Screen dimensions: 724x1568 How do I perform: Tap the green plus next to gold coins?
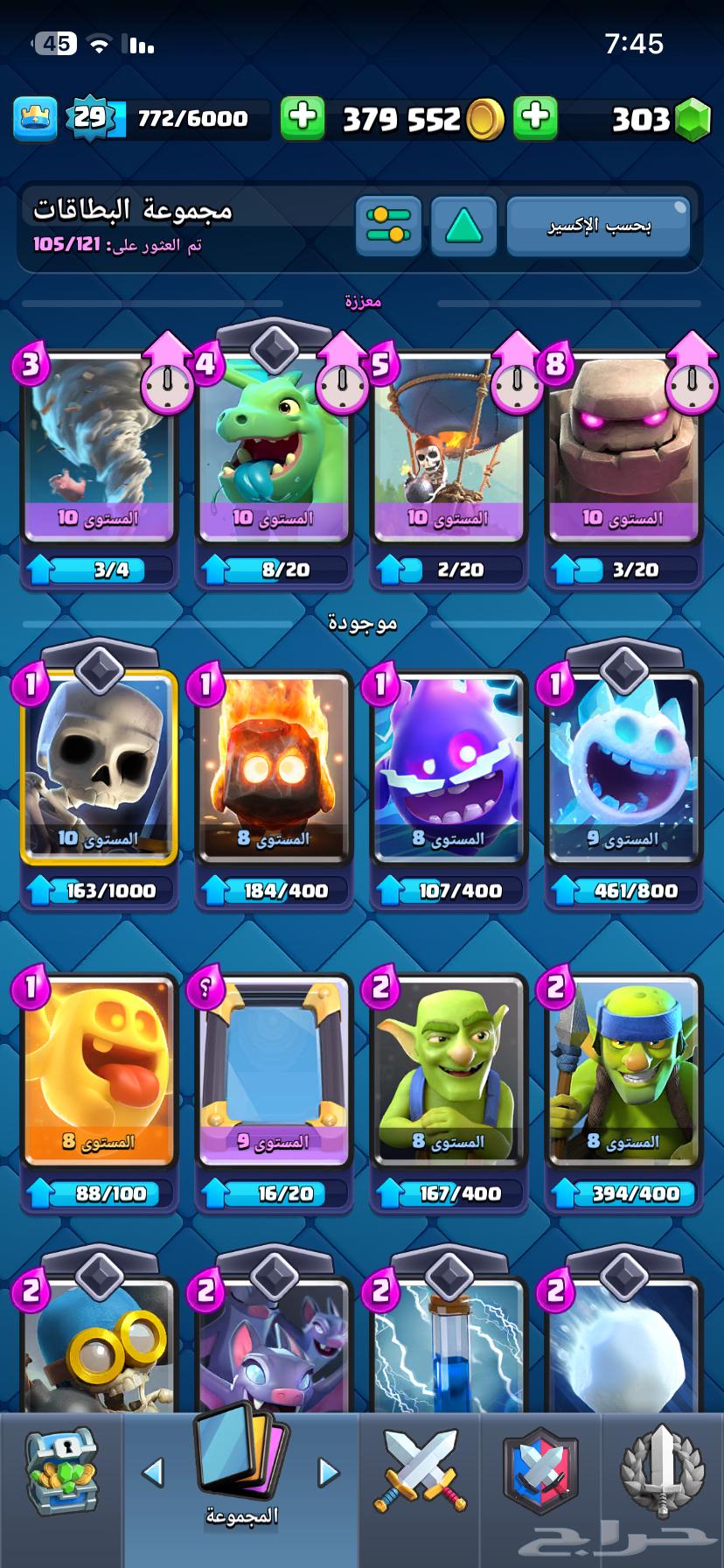tap(303, 117)
